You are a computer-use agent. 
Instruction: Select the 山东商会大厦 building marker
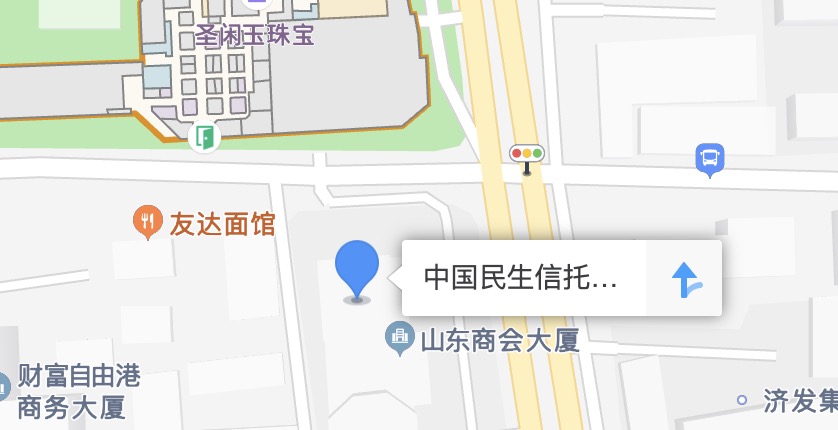[x=400, y=340]
